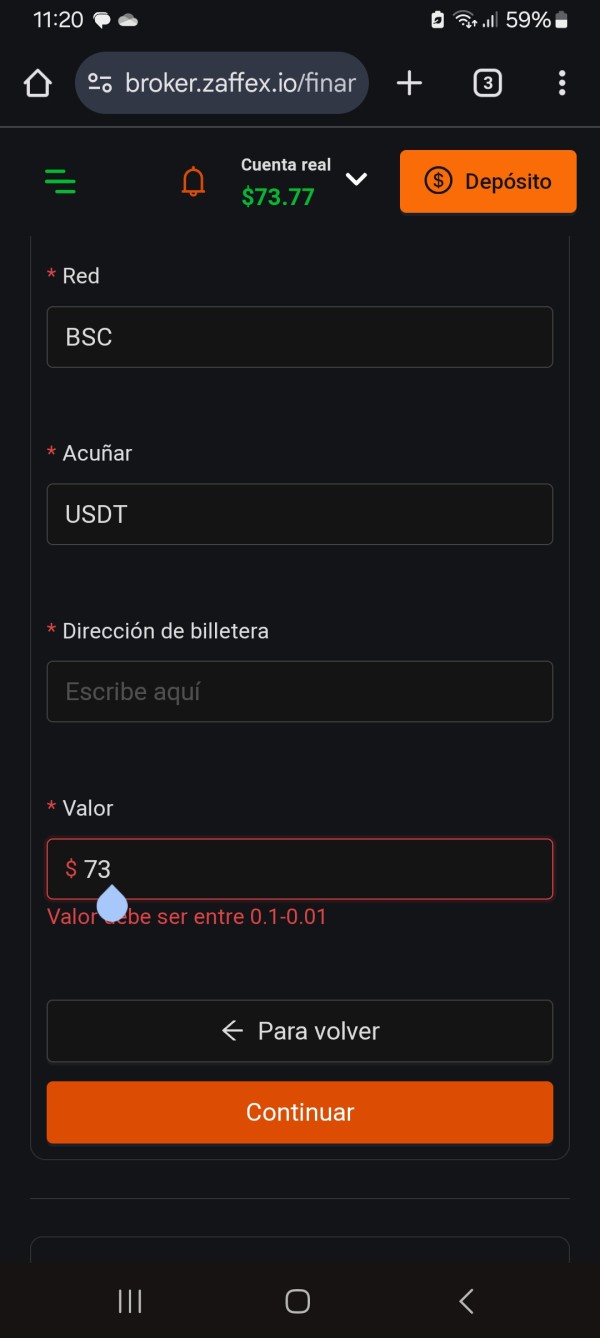
Task: Tap the Depósito button
Action: coord(488,181)
